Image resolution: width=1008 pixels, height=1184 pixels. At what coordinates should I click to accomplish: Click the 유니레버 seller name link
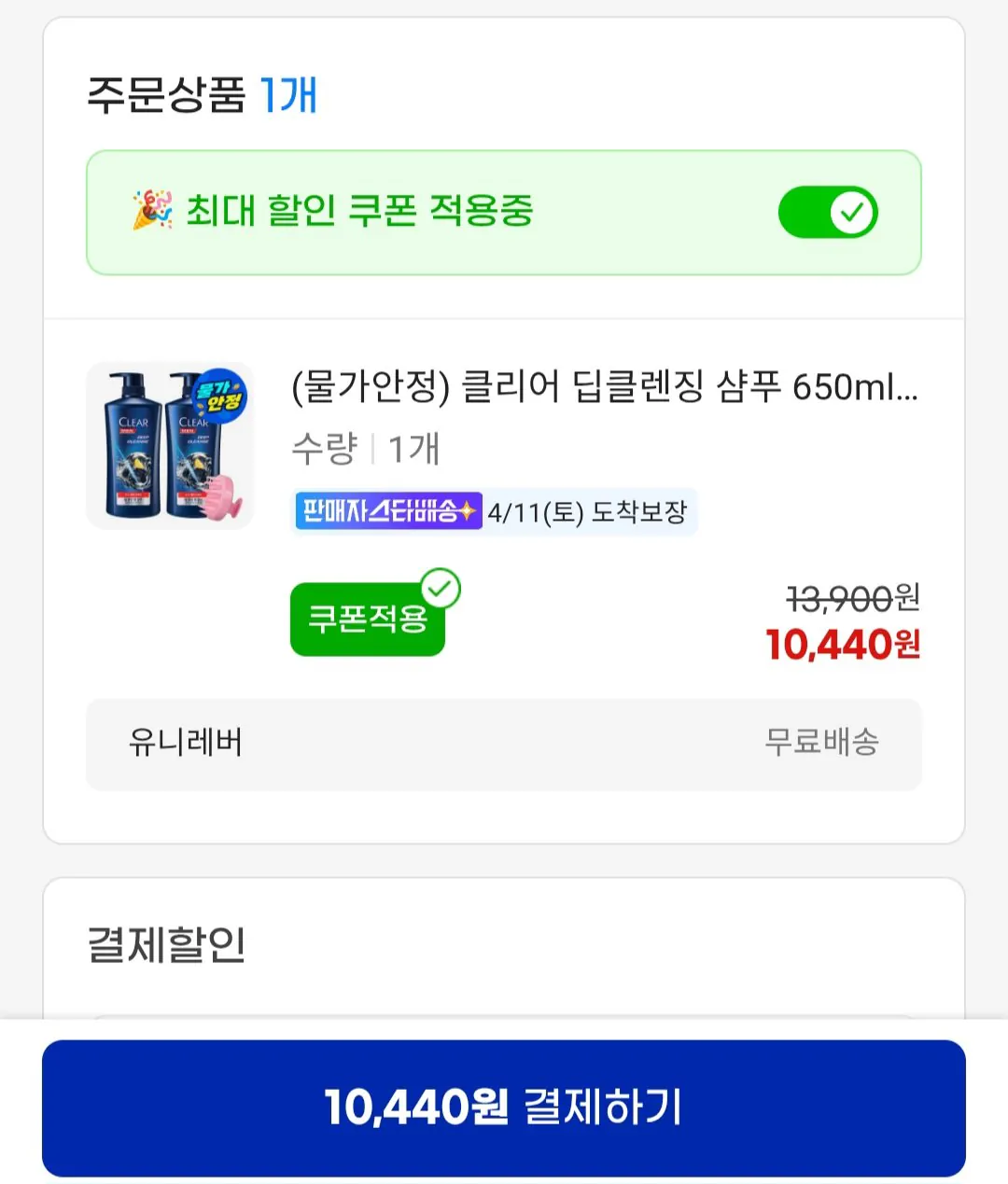pyautogui.click(x=186, y=744)
